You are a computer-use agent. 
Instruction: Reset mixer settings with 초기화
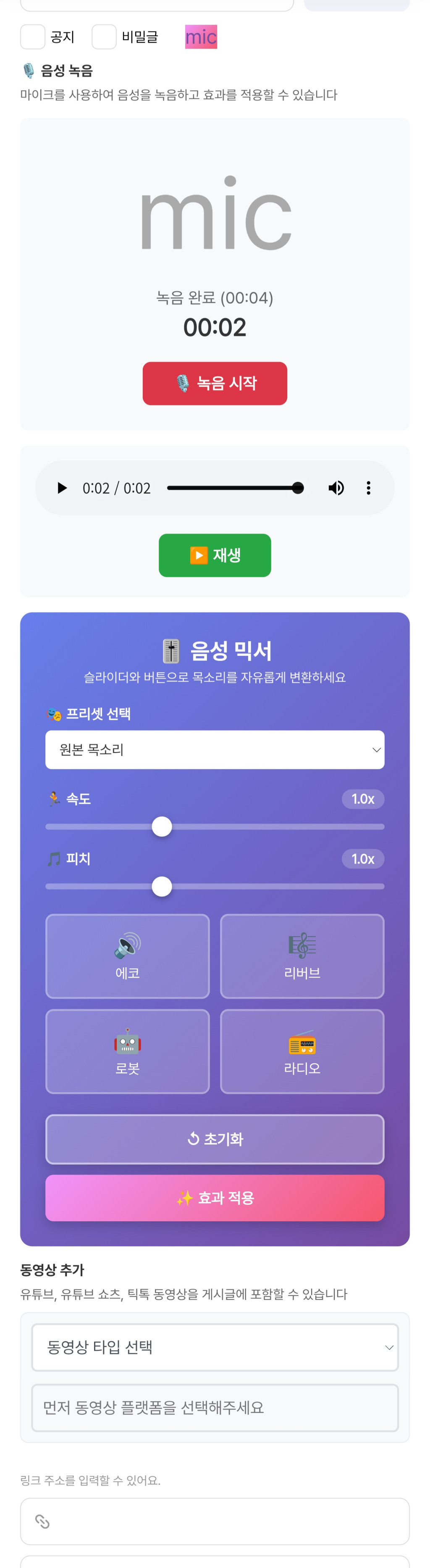click(215, 1139)
